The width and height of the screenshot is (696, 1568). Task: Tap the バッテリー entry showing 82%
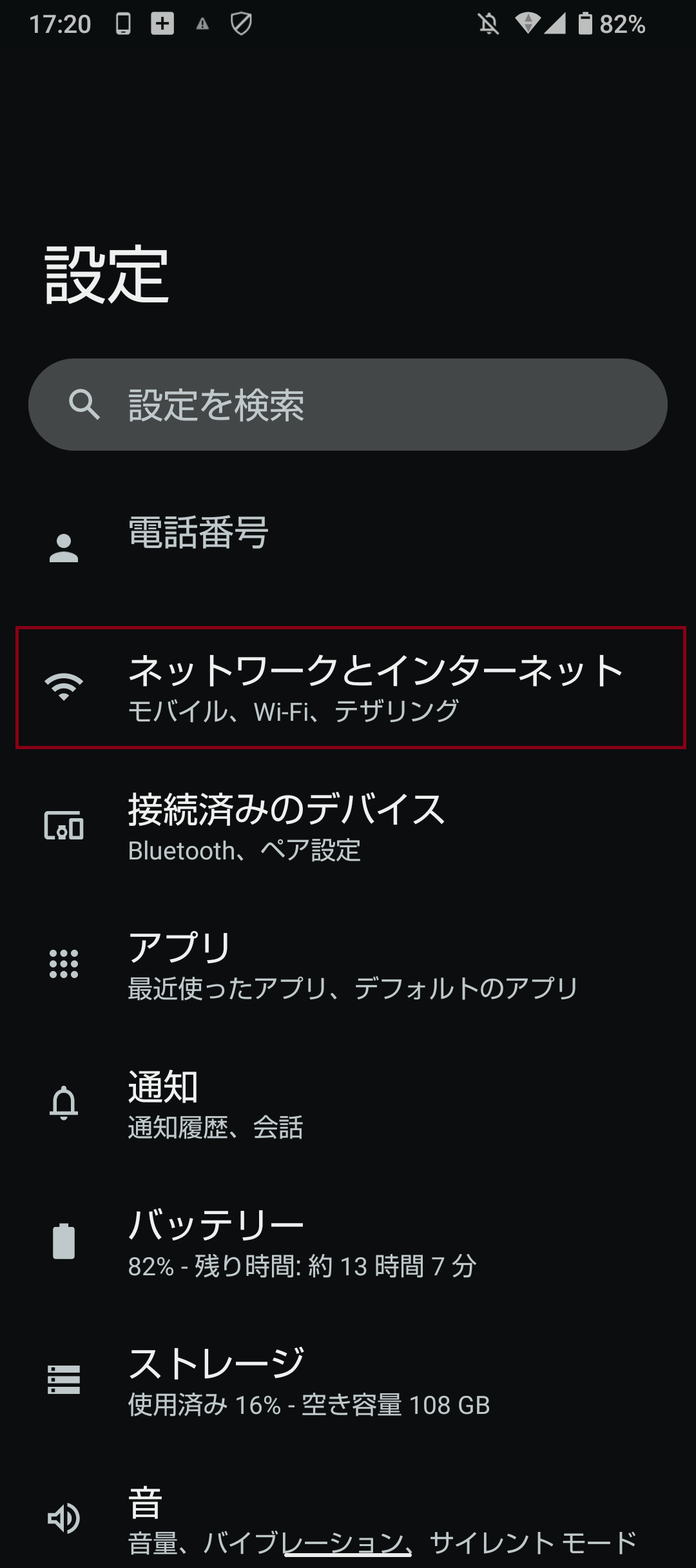tap(348, 1241)
